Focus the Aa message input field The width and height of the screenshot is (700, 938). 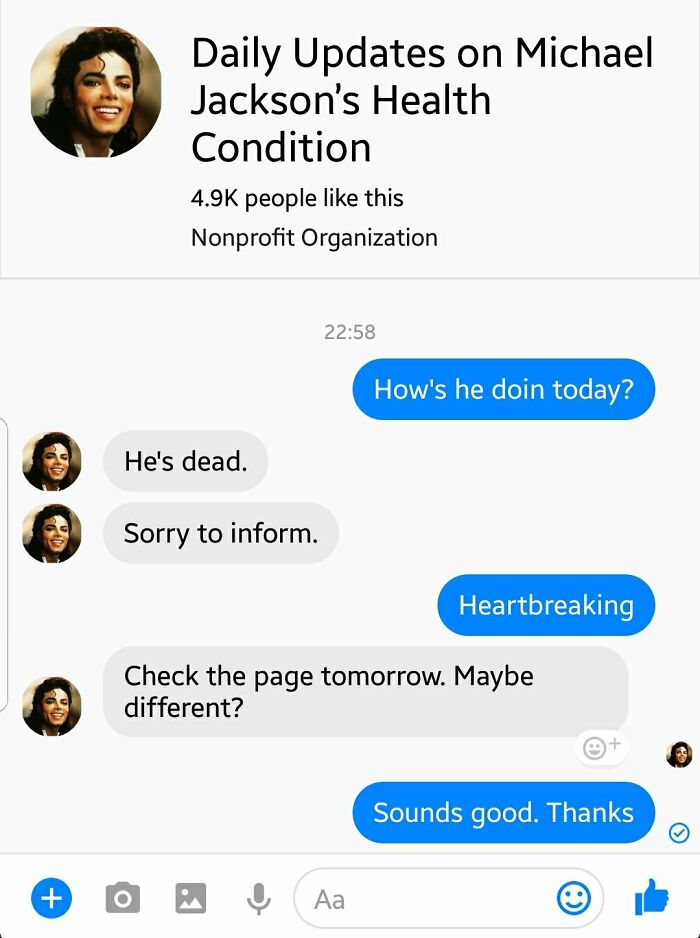pos(420,898)
